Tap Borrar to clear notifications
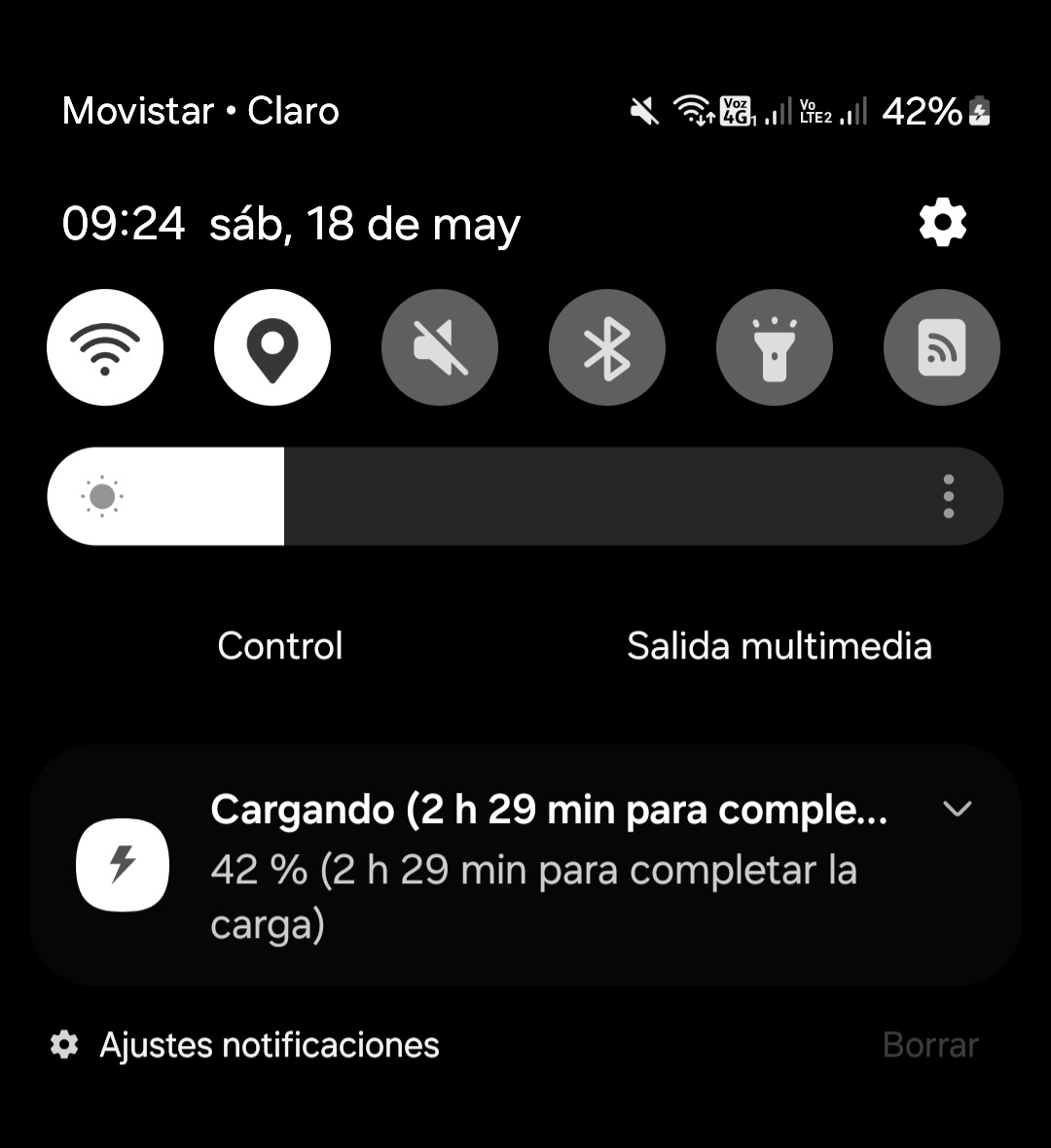Image resolution: width=1051 pixels, height=1148 pixels. (x=930, y=1044)
